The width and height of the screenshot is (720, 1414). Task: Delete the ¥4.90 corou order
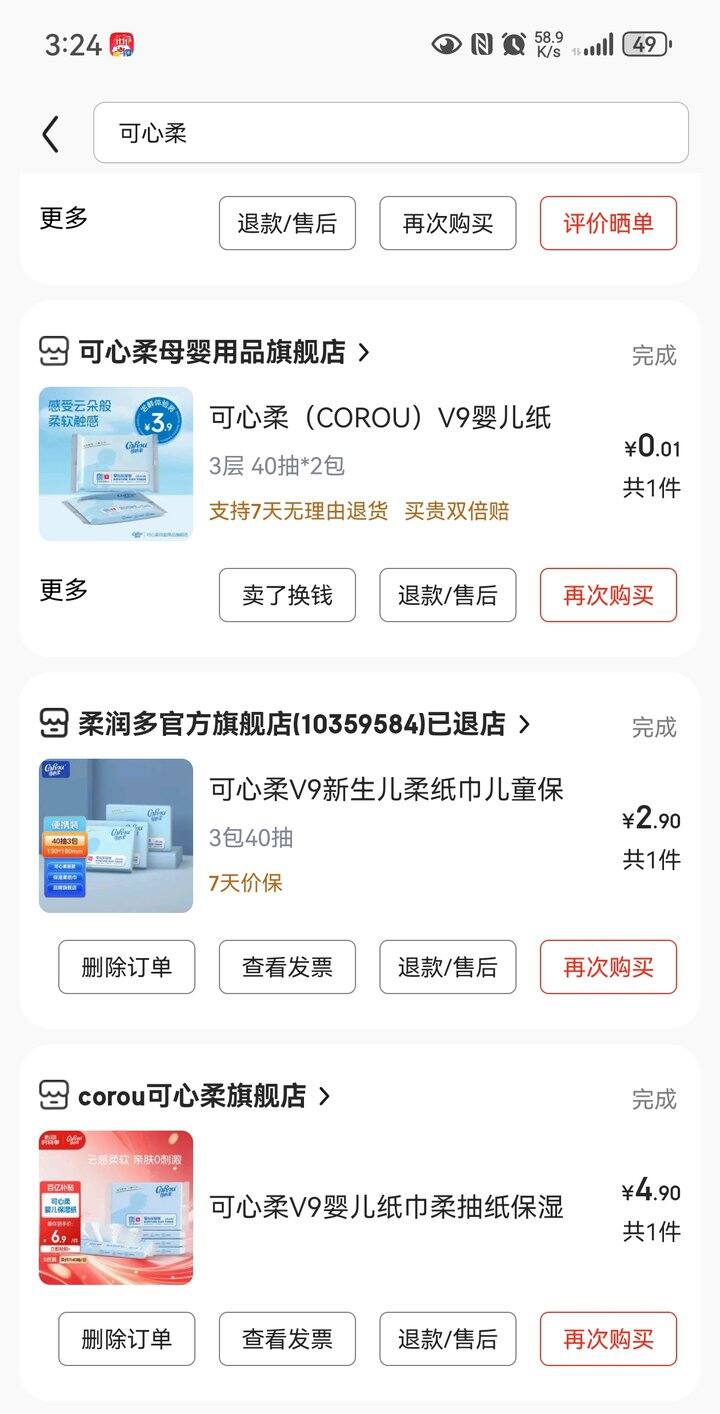[126, 1339]
